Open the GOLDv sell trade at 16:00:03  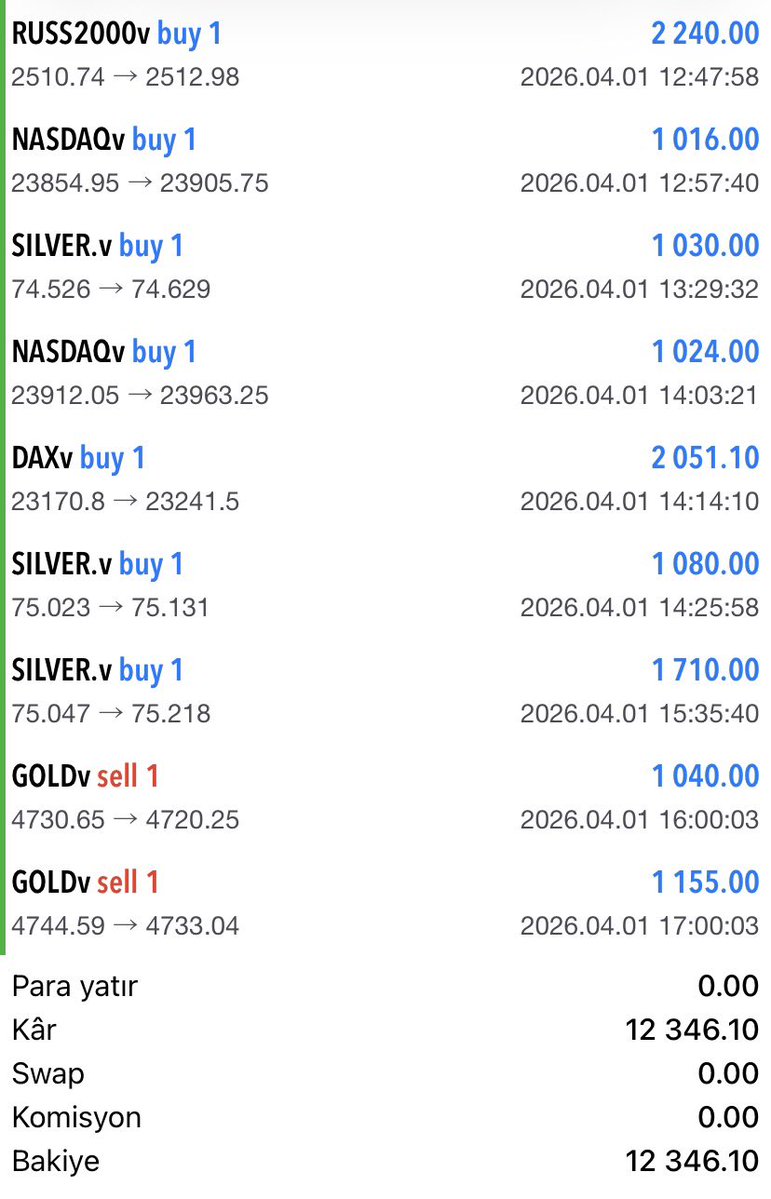tap(385, 797)
